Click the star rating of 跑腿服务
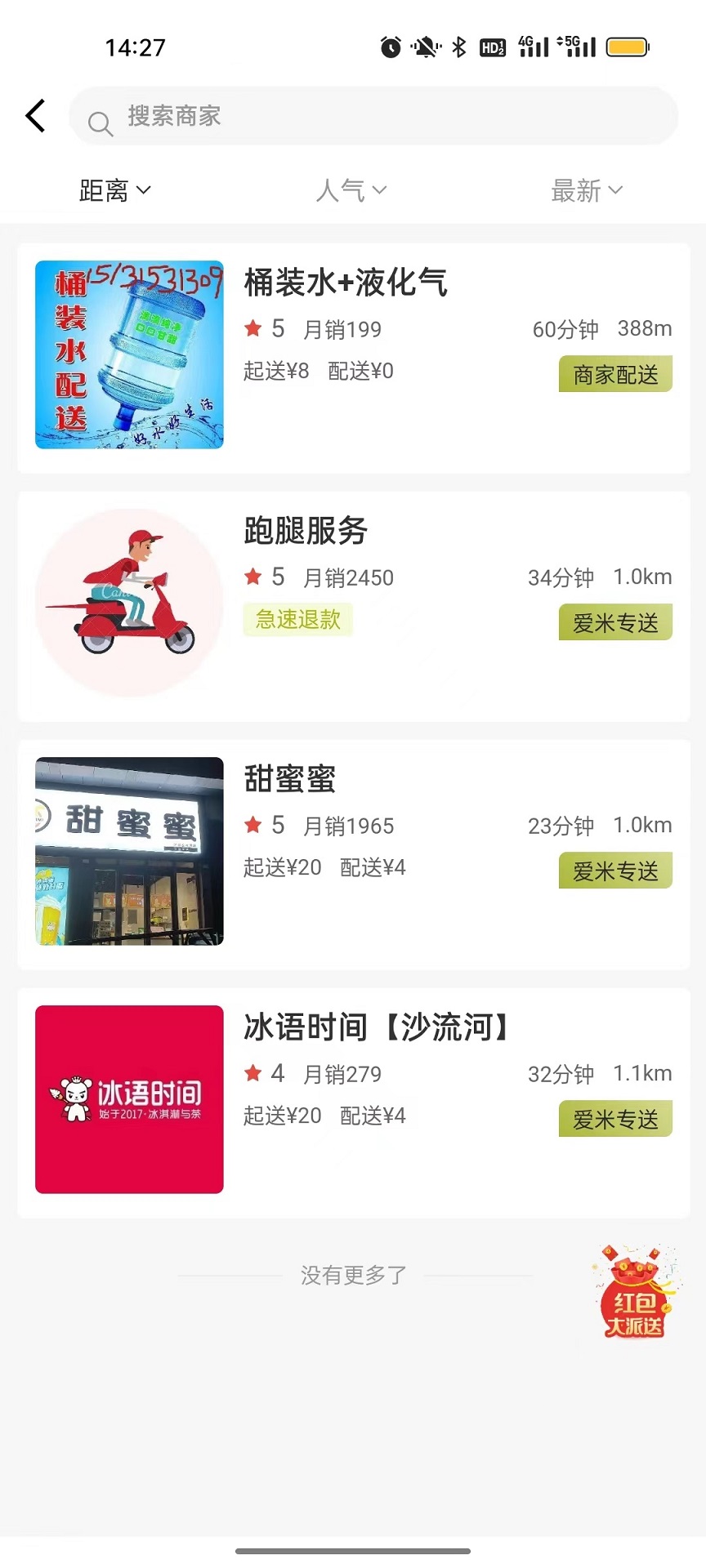Image resolution: width=706 pixels, height=1568 pixels. tap(253, 576)
